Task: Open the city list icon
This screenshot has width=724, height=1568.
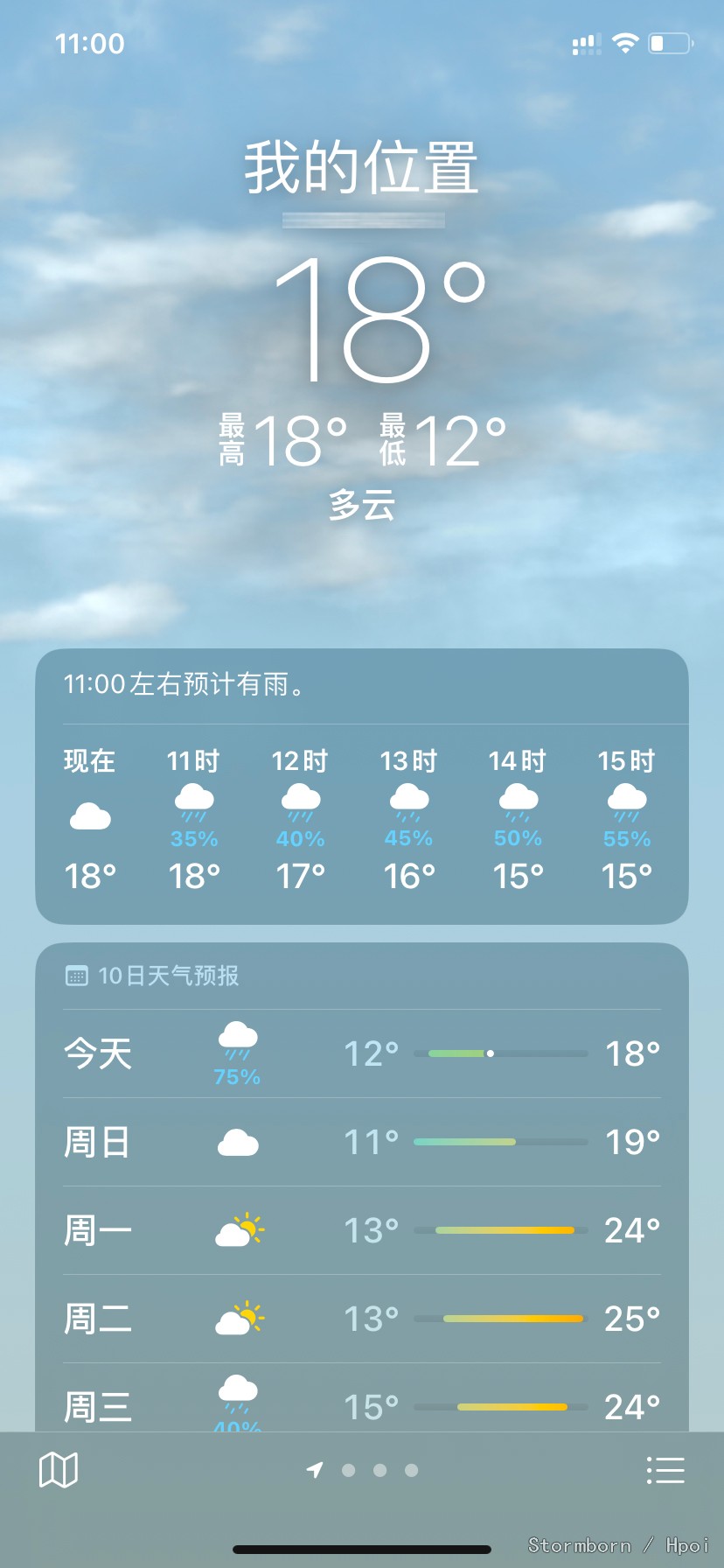Action: click(665, 1470)
